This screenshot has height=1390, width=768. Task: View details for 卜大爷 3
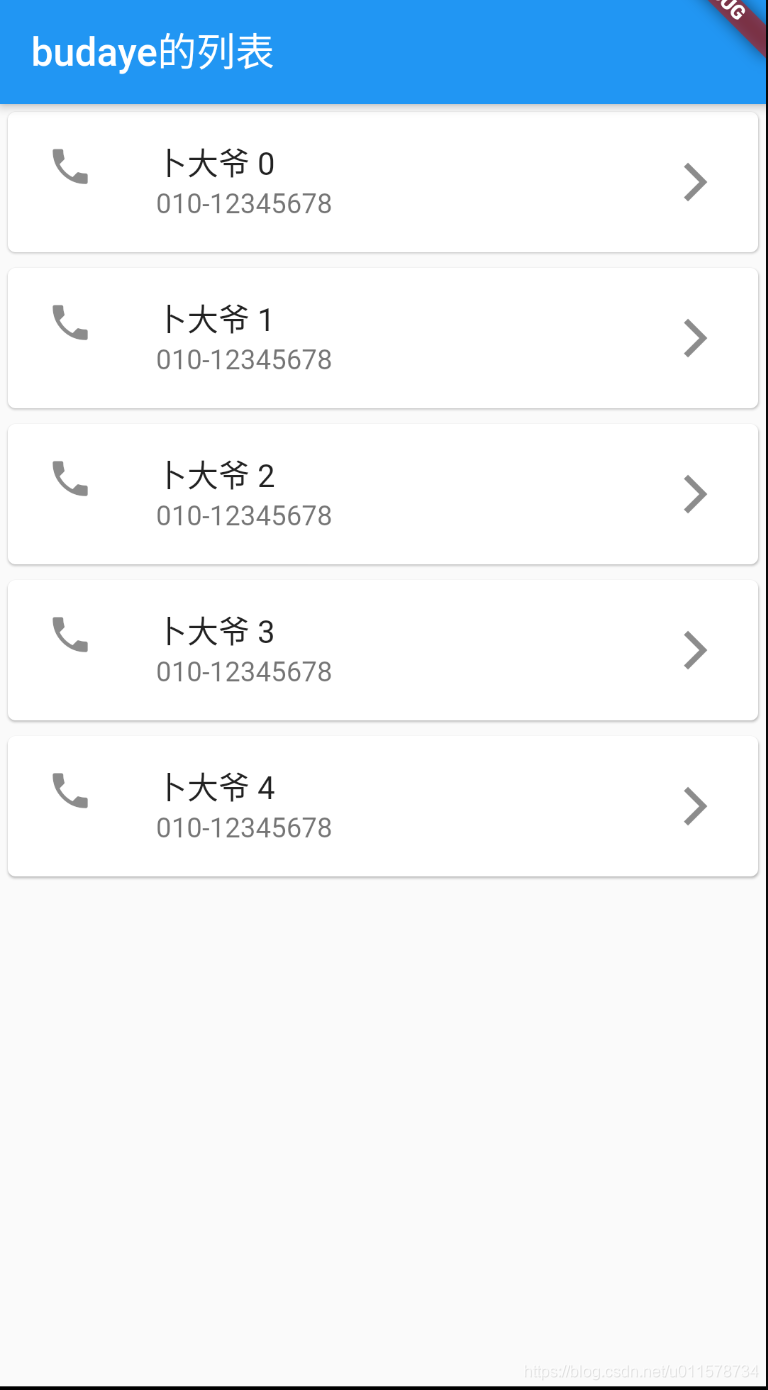point(382,650)
